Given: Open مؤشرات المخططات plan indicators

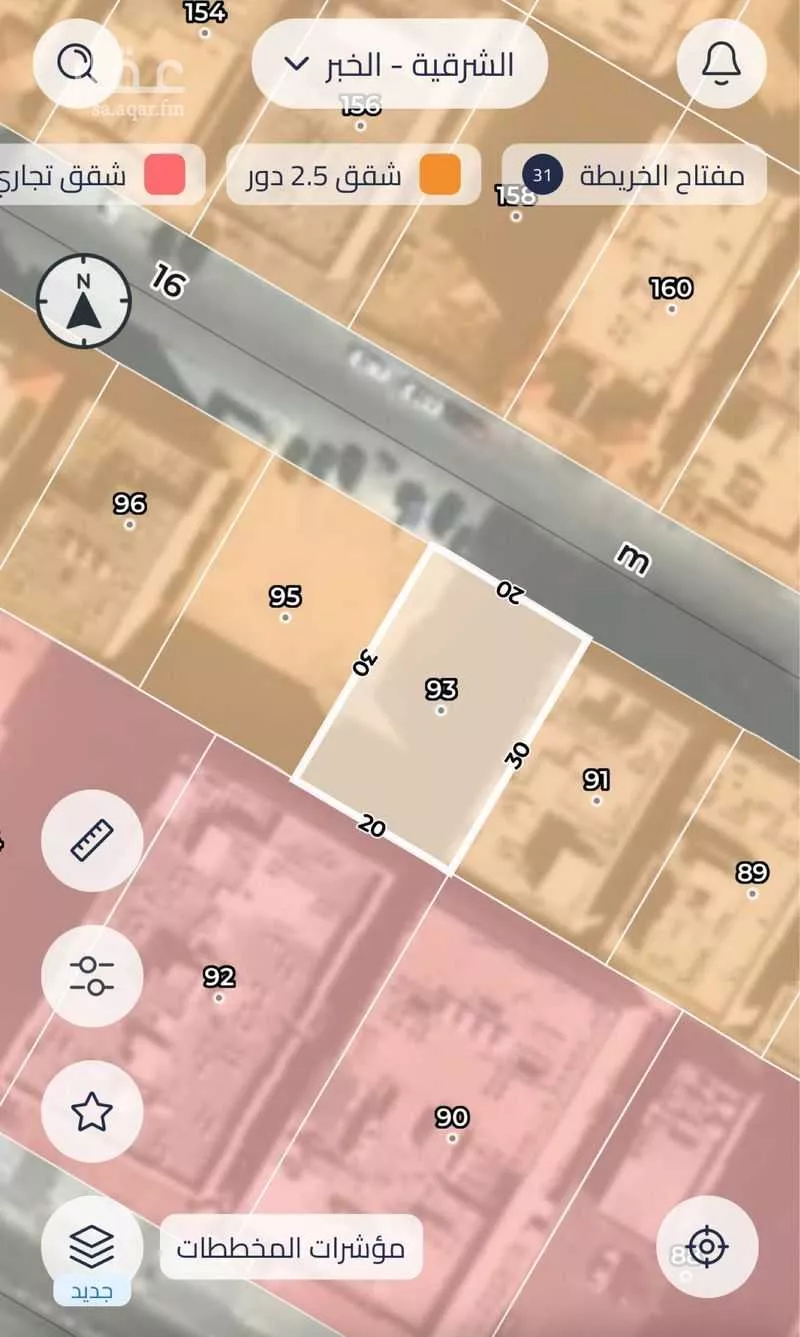Looking at the screenshot, I should pos(291,1247).
